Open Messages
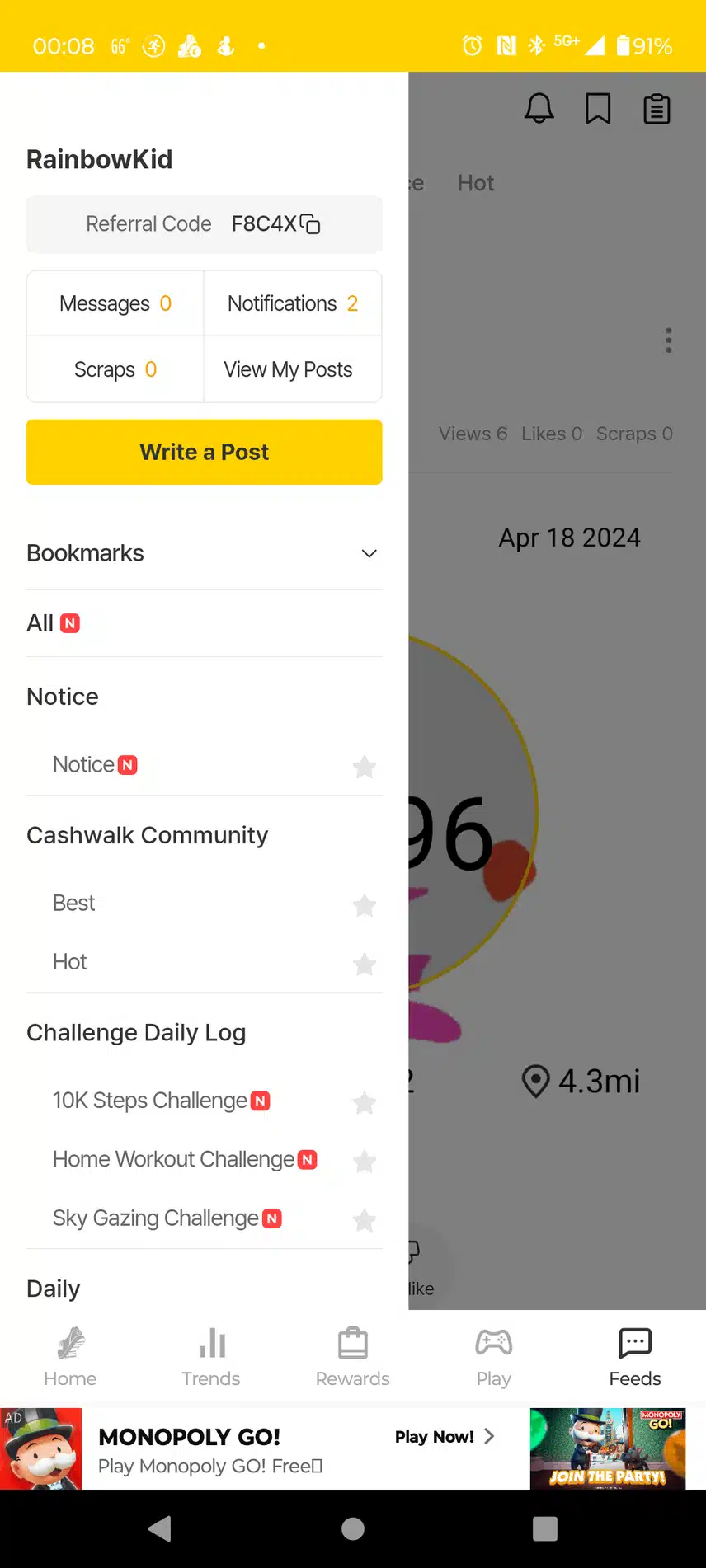This screenshot has height=1568, width=706. point(115,303)
